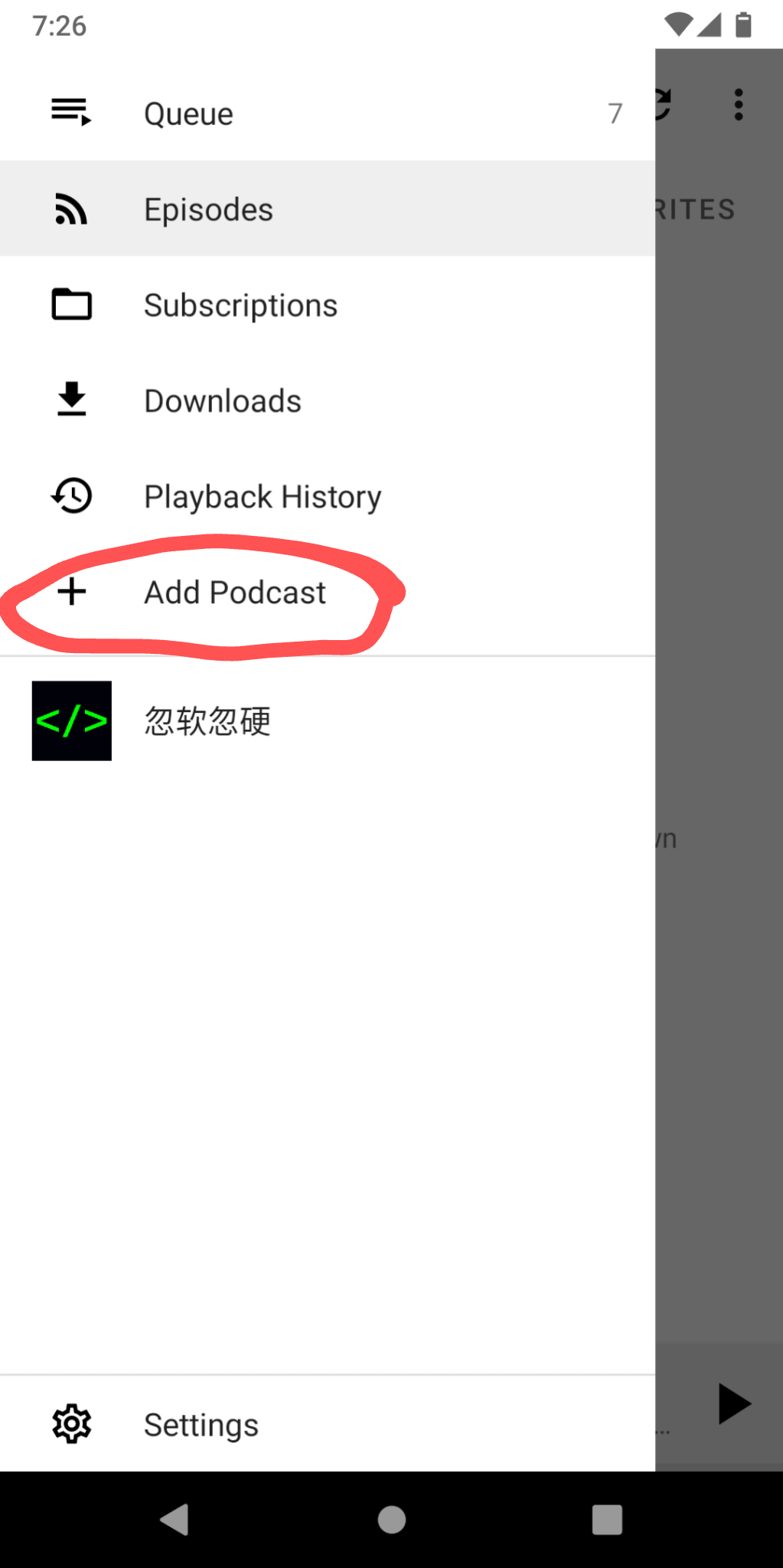The height and width of the screenshot is (1568, 783).
Task: Select Add Podcast option
Action: point(235,593)
